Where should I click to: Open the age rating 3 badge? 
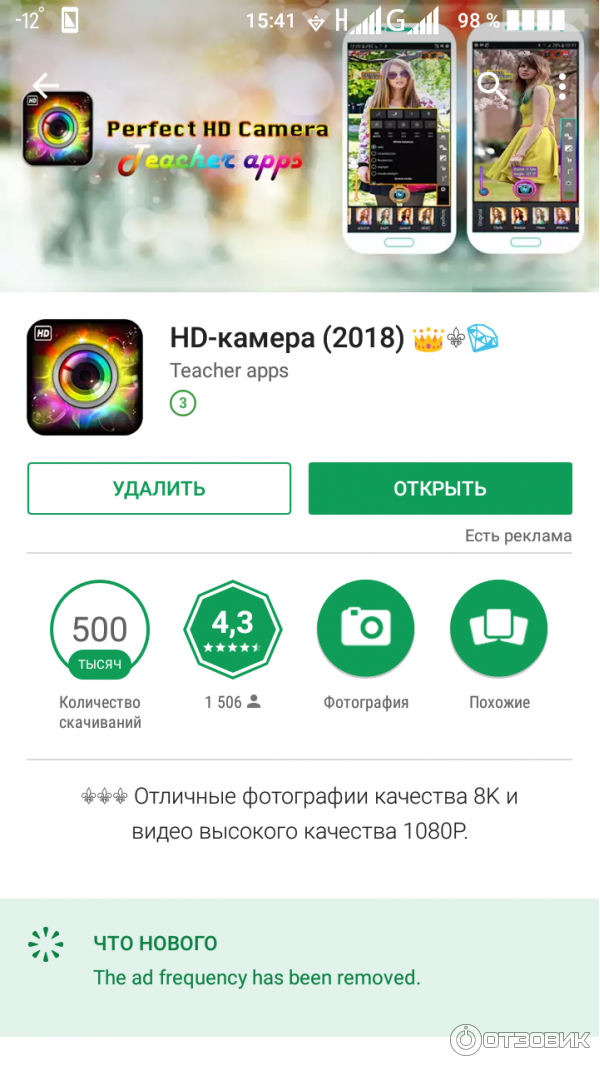tap(183, 404)
